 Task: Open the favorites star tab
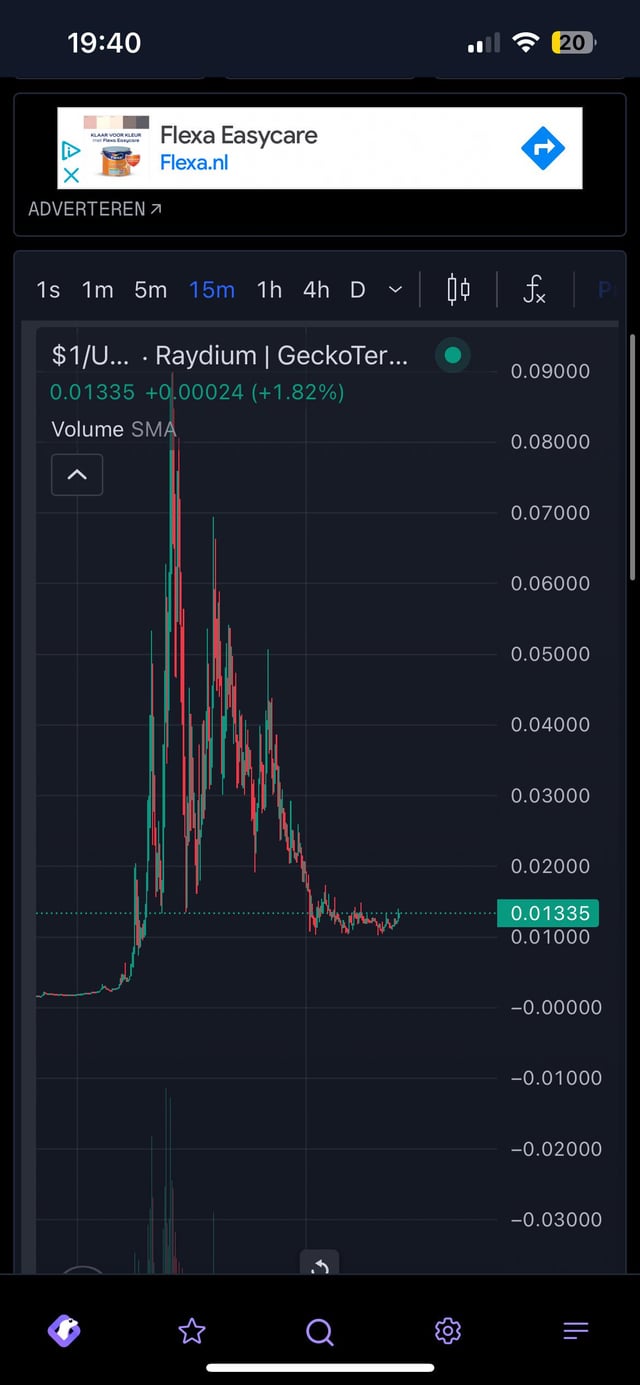point(192,1330)
